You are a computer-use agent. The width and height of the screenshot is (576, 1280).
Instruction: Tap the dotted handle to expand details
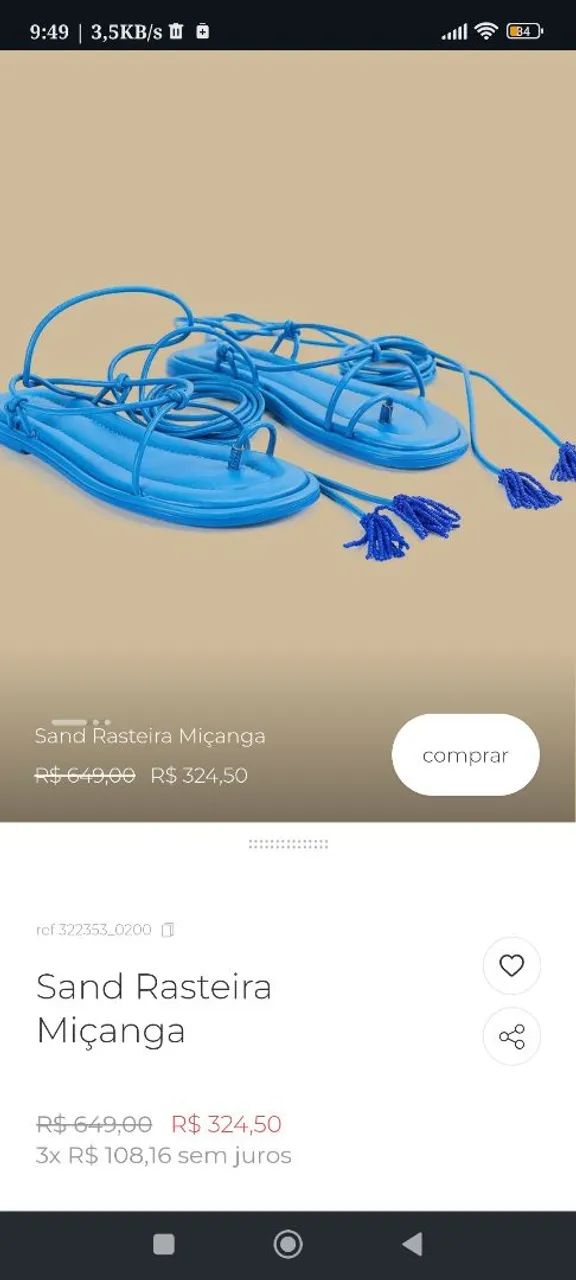[288, 844]
